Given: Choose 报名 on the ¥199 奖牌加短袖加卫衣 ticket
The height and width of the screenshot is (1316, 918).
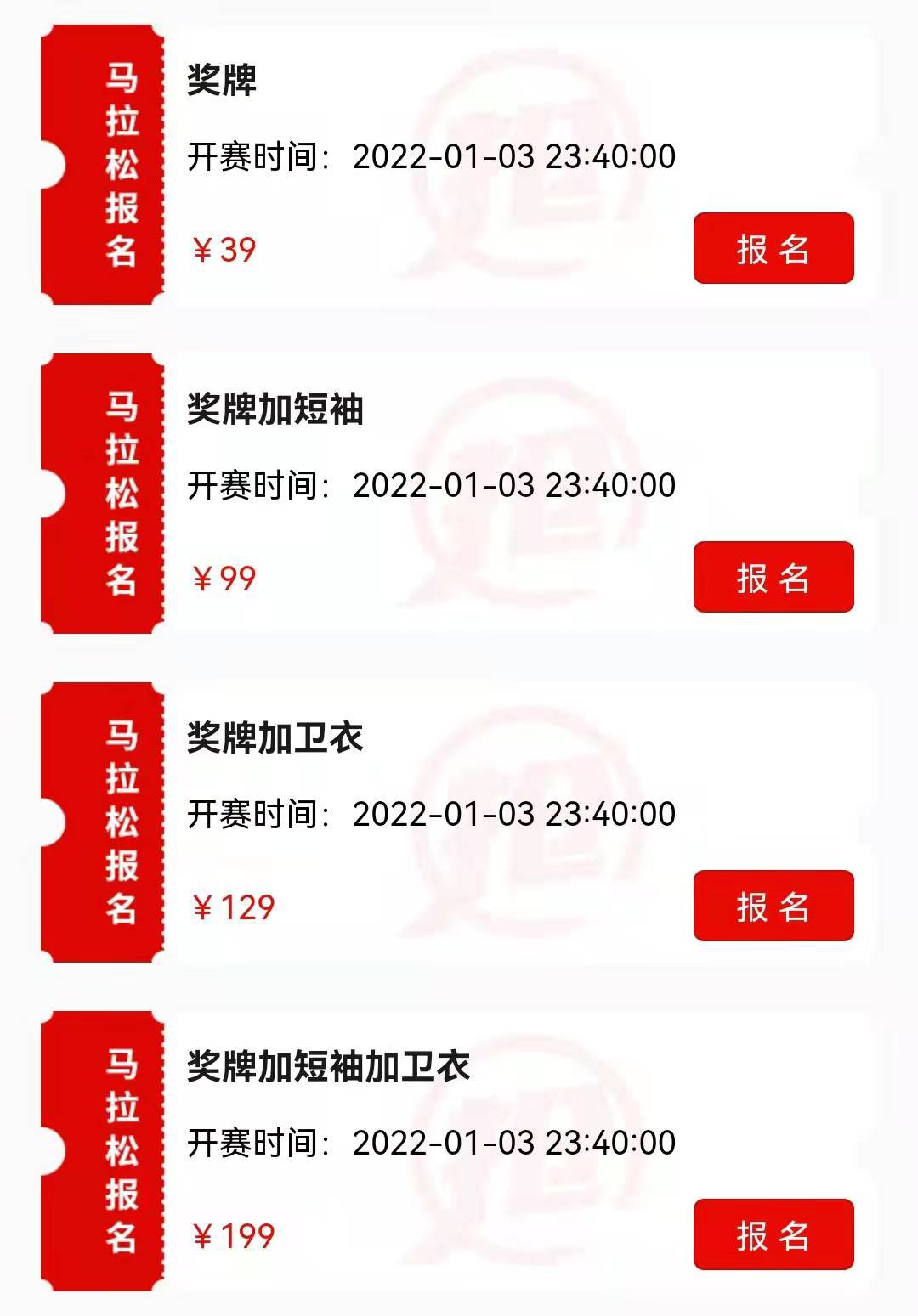Looking at the screenshot, I should tap(773, 1234).
